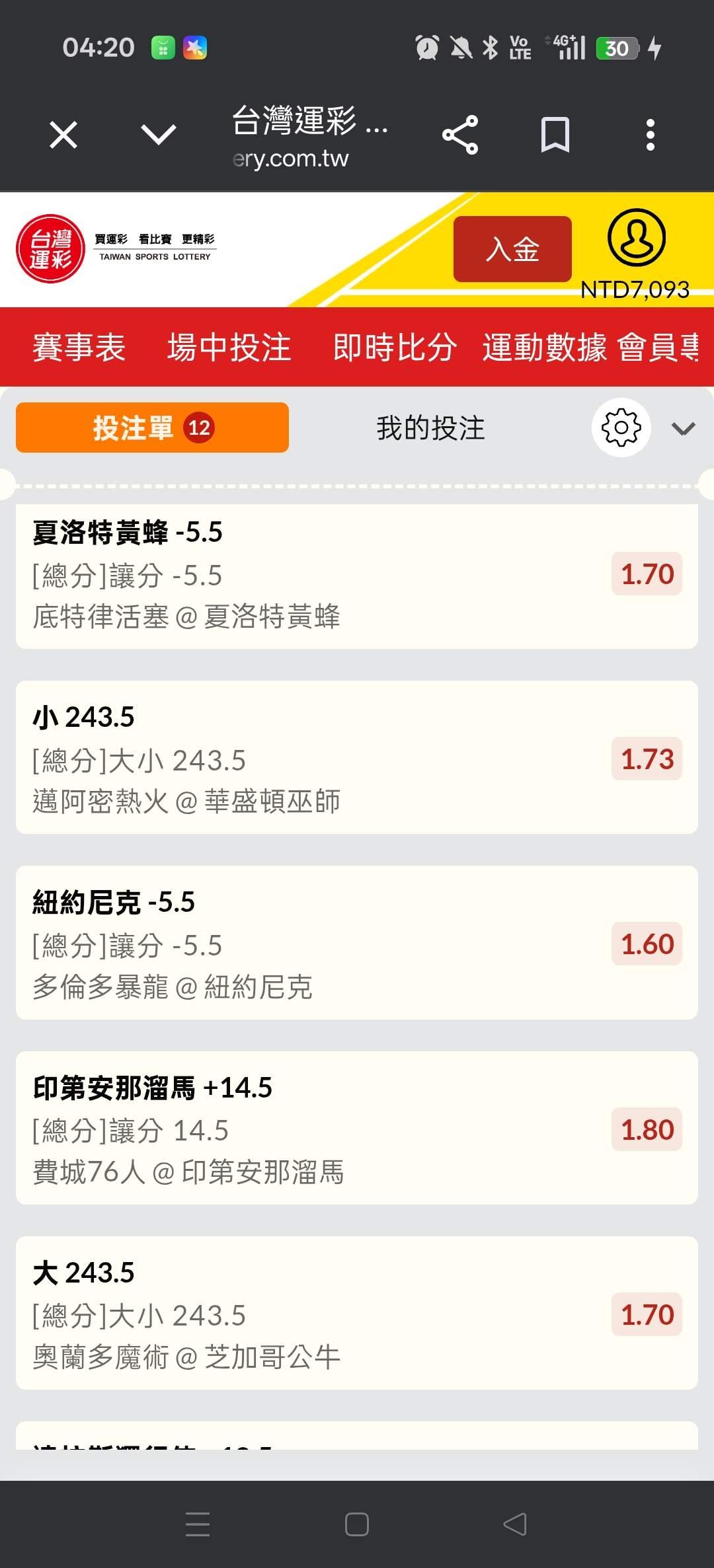Collapse the bet slip panel chevron
The height and width of the screenshot is (1568, 714).
tap(683, 429)
